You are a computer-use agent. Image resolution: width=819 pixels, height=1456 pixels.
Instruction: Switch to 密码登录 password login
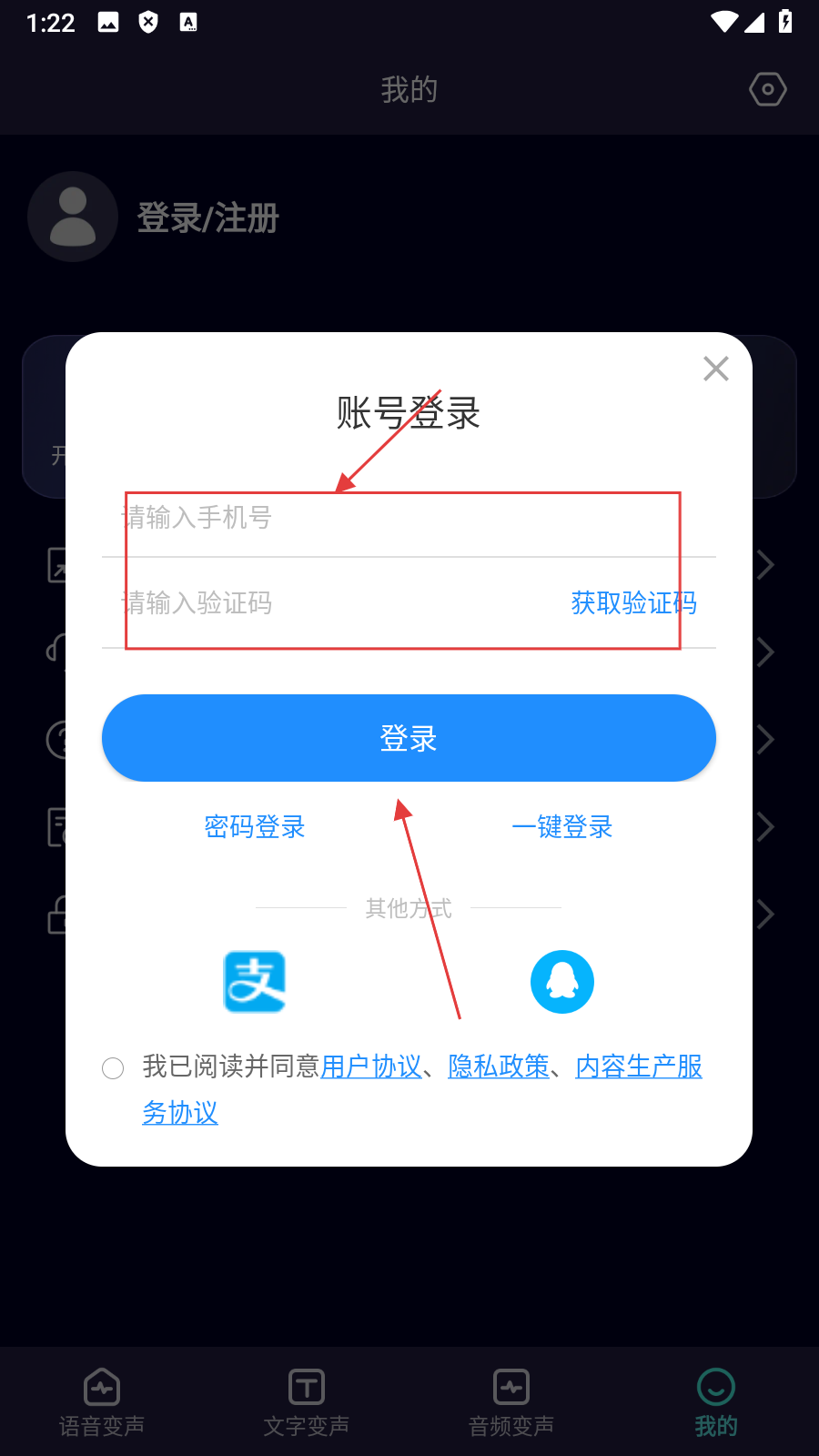pos(255,827)
